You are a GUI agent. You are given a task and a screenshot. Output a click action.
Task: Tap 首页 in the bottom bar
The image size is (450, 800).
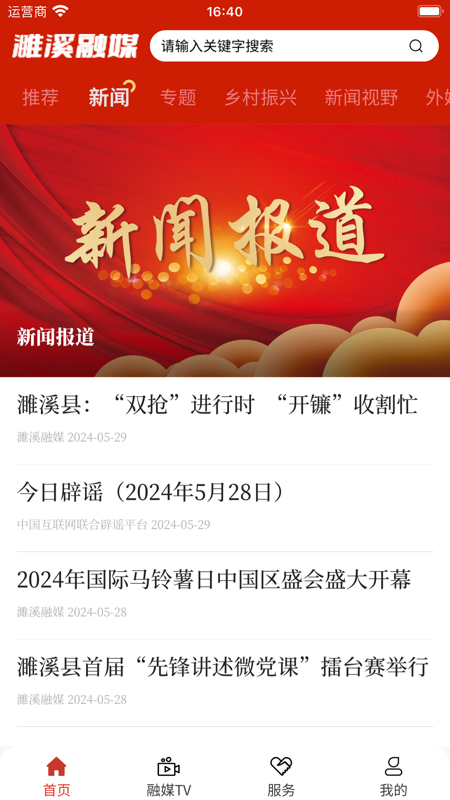coord(57,776)
